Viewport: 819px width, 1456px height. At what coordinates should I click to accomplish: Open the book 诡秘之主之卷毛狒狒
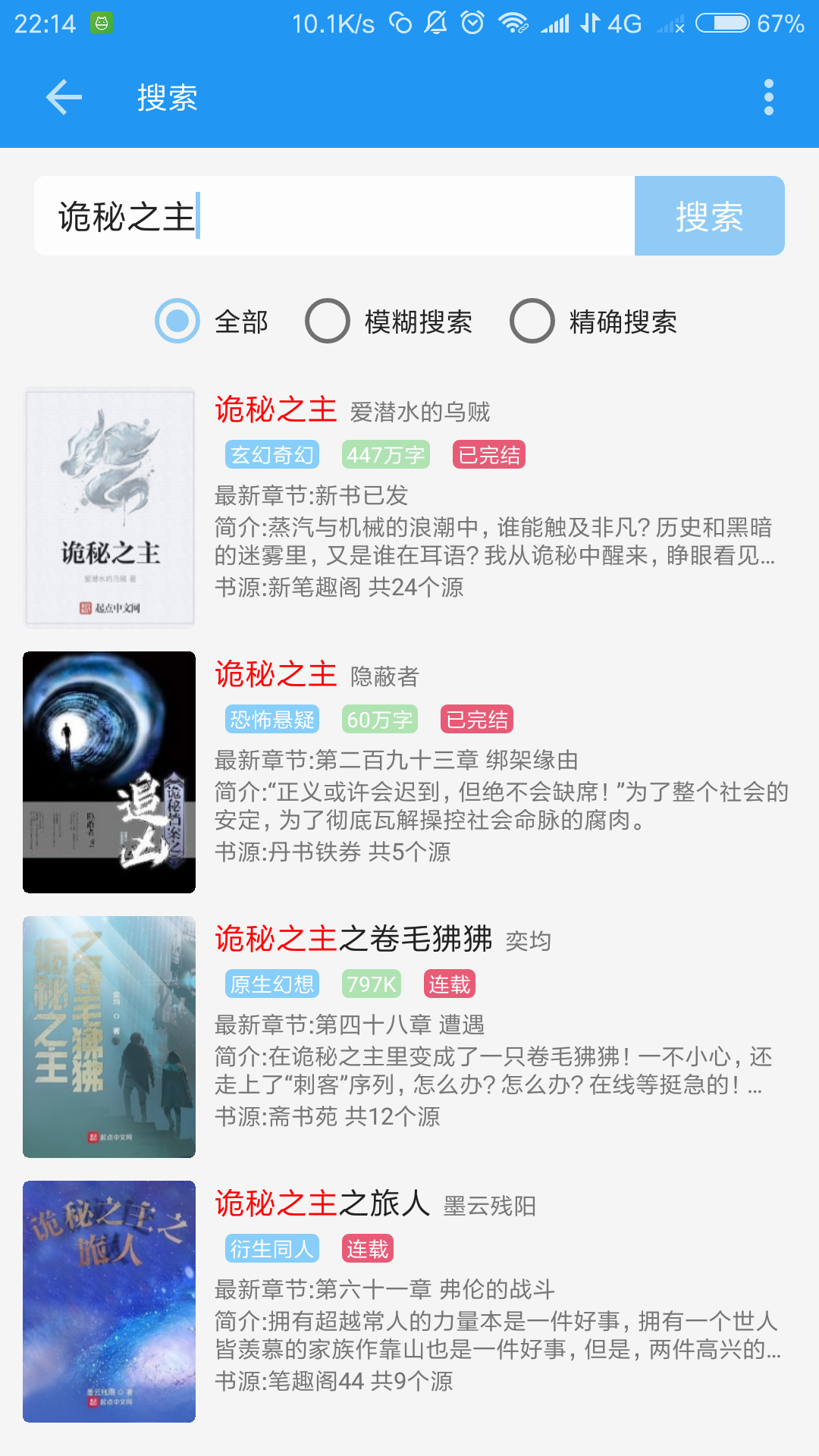coord(409,1036)
